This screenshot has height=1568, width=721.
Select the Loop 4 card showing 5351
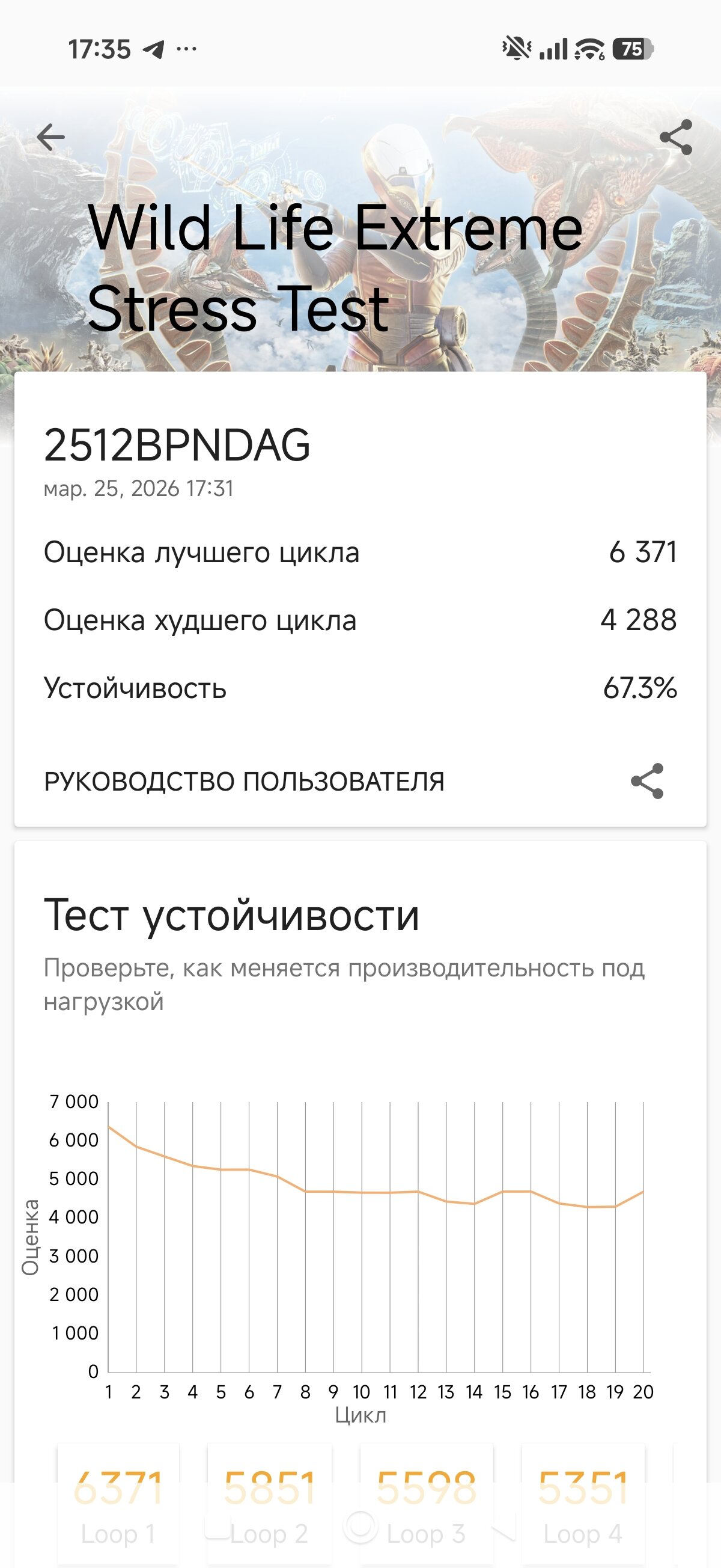click(582, 1505)
